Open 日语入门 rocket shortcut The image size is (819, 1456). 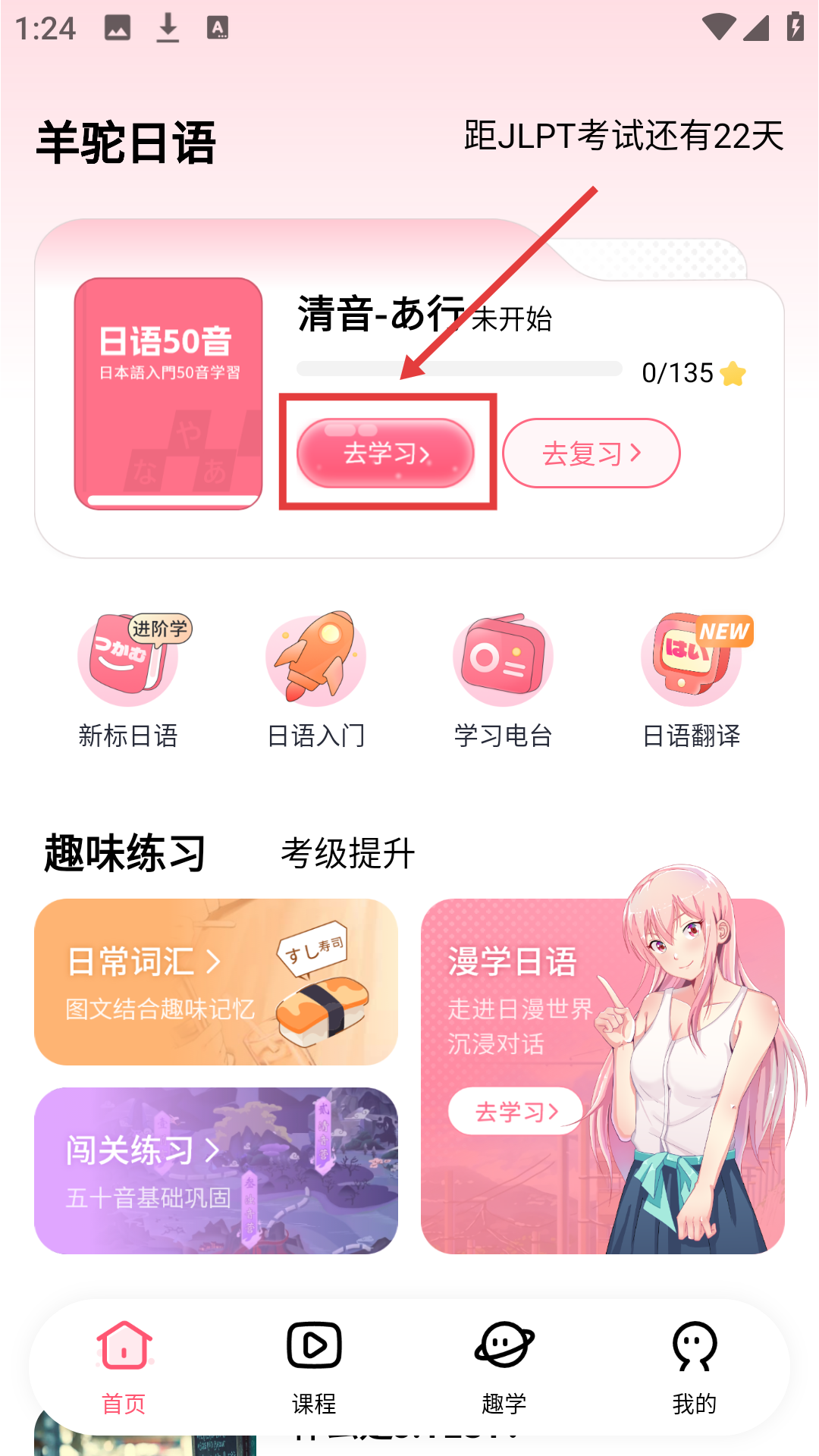point(316,679)
